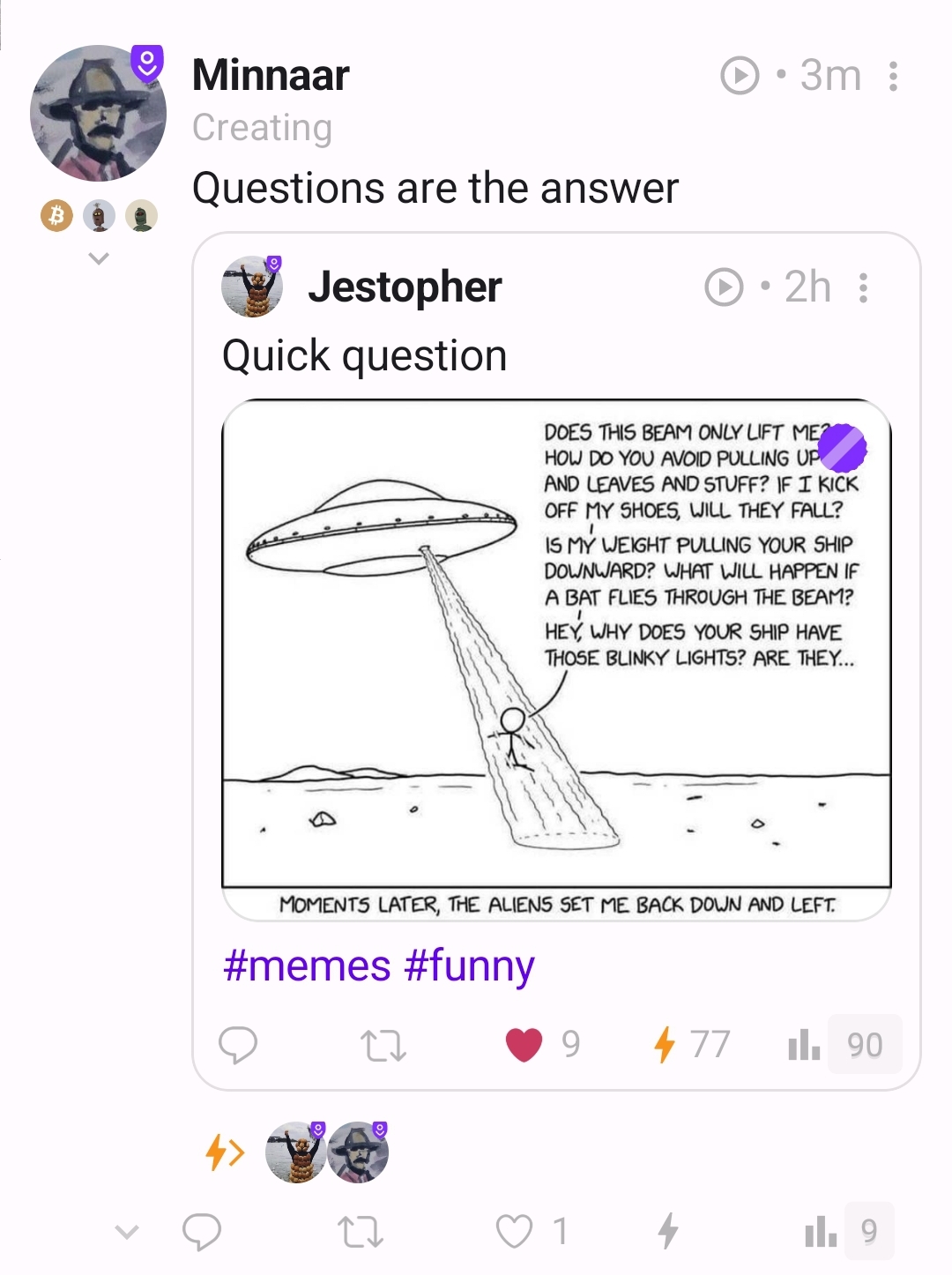The height and width of the screenshot is (1275, 952).
Task: Reply to Minnaar's note
Action: [201, 1231]
